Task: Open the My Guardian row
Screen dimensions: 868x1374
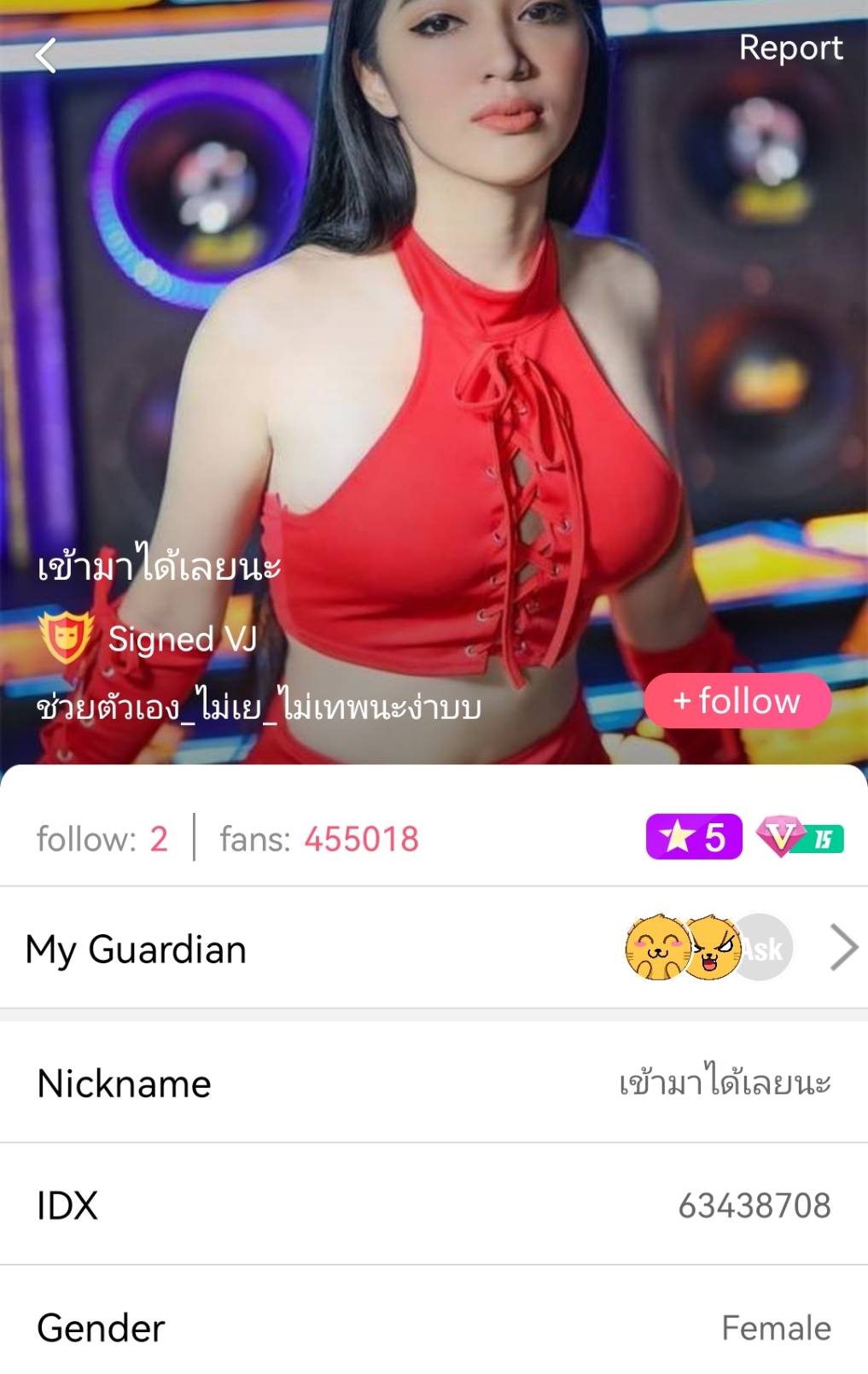Action: 434,949
